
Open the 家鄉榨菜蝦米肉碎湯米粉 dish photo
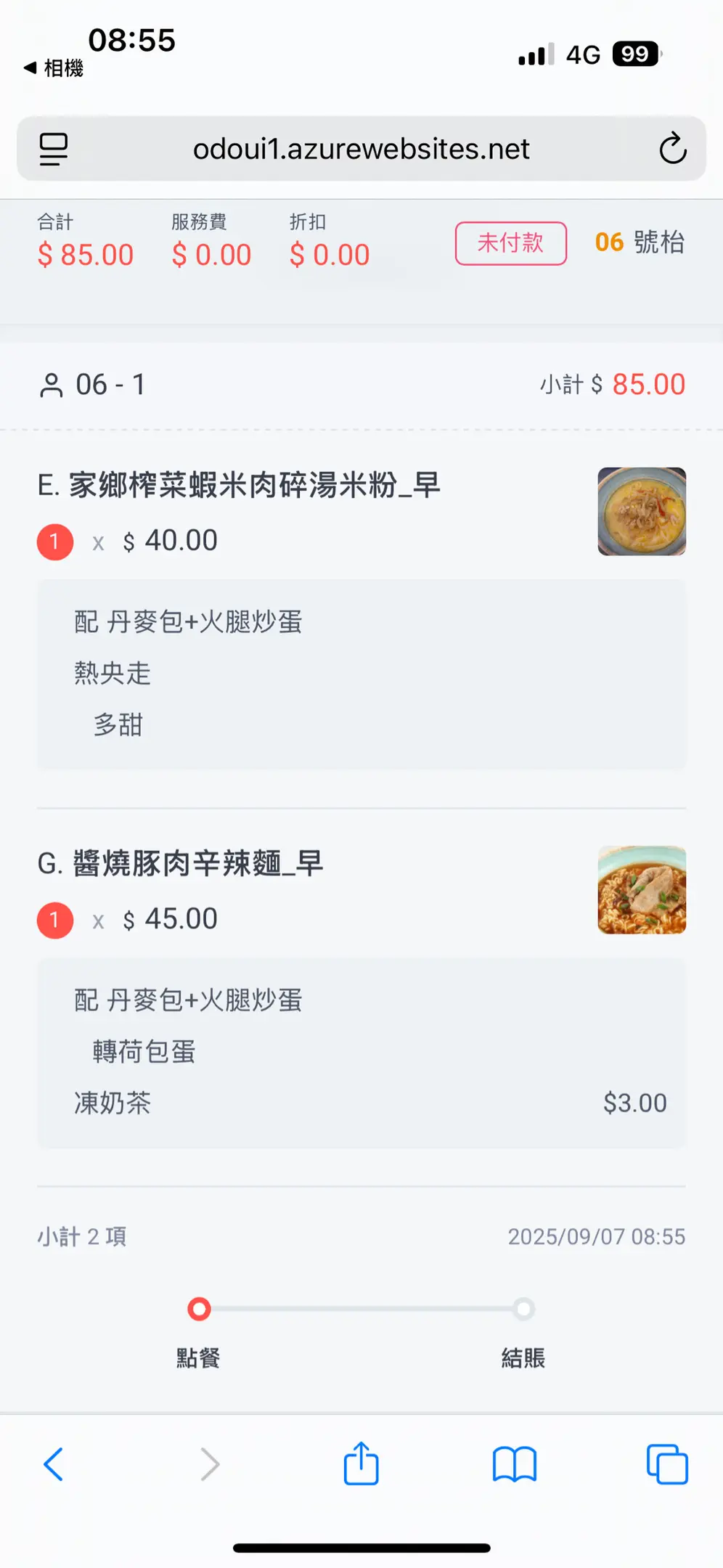(641, 511)
